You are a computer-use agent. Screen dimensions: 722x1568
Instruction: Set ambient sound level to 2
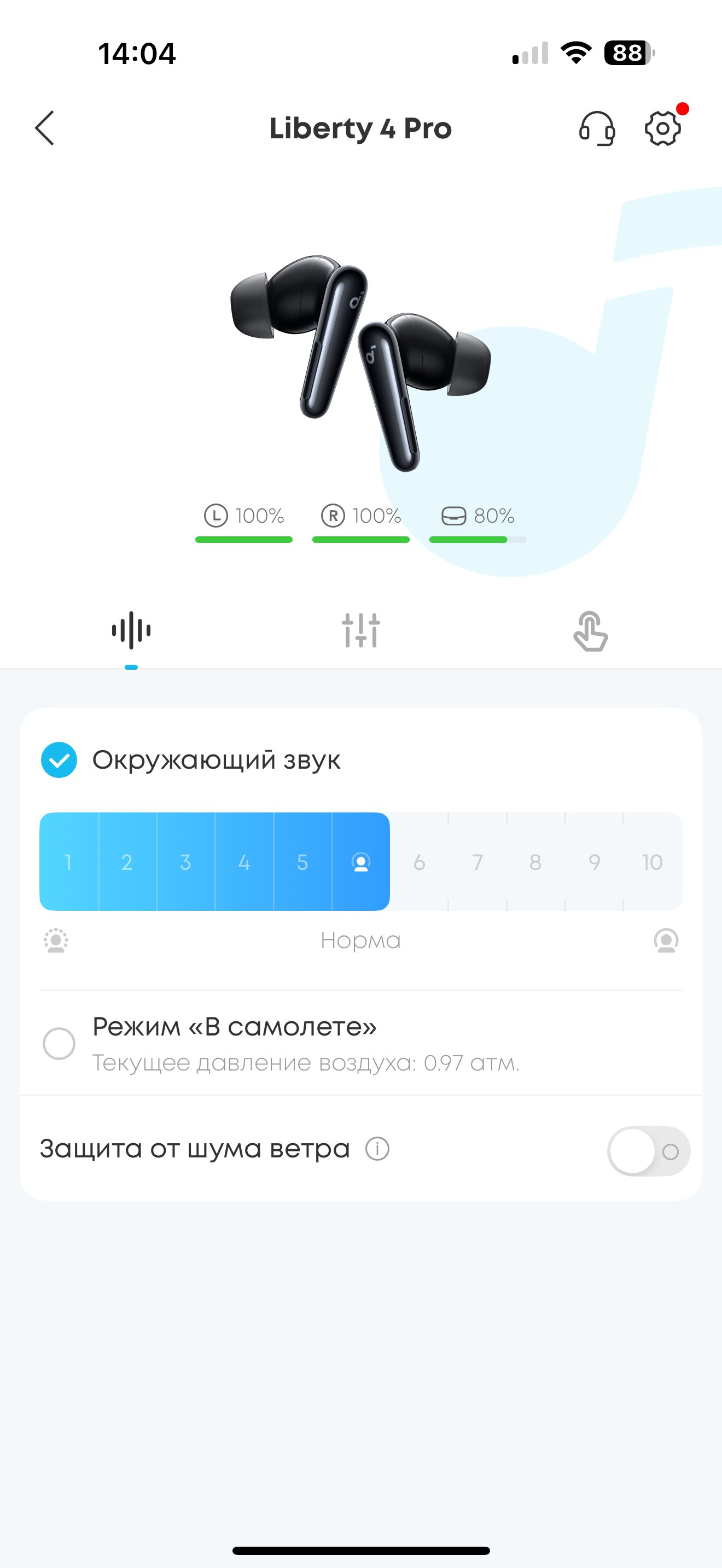(127, 862)
